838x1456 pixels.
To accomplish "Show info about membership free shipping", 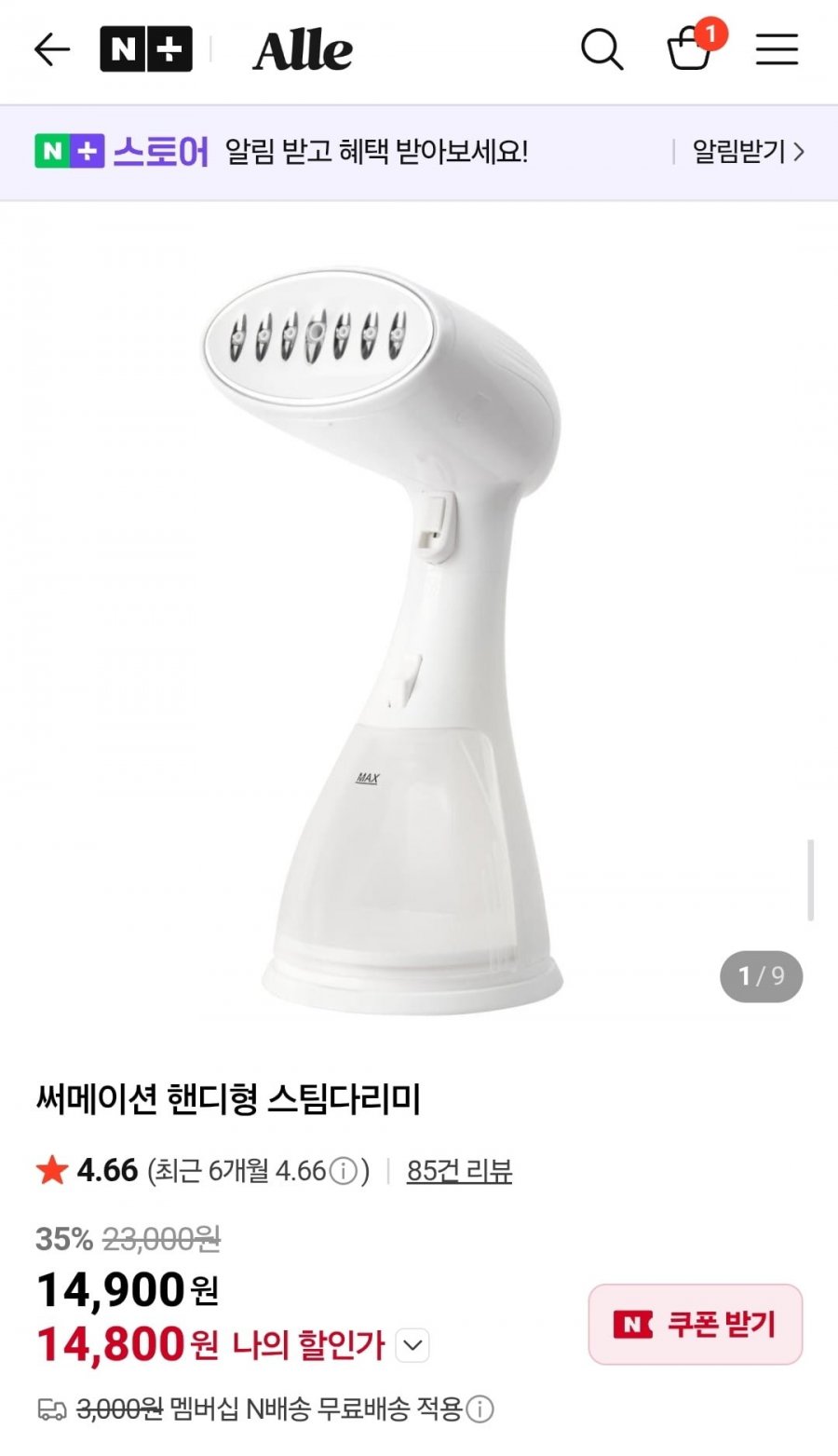I will tap(480, 1409).
